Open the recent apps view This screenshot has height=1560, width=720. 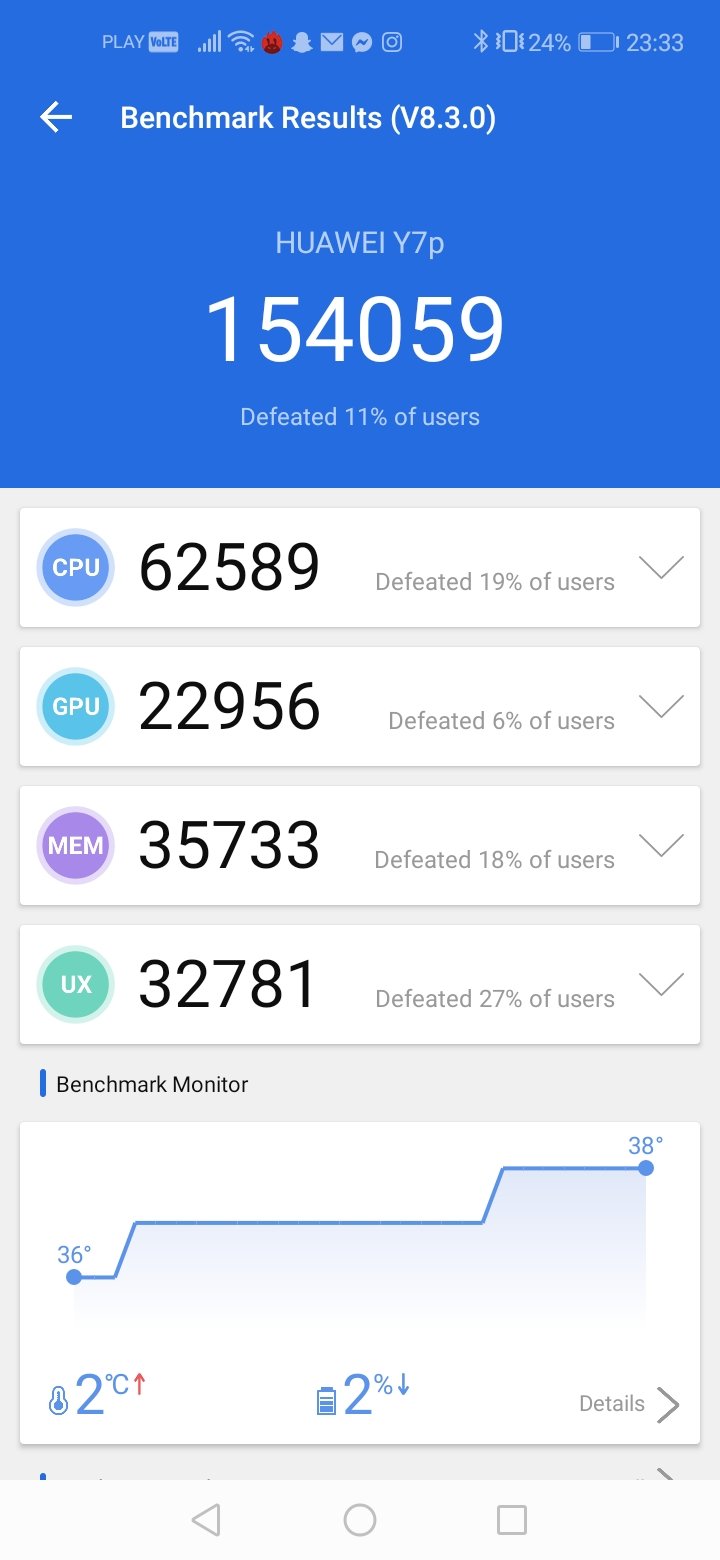[x=512, y=1520]
